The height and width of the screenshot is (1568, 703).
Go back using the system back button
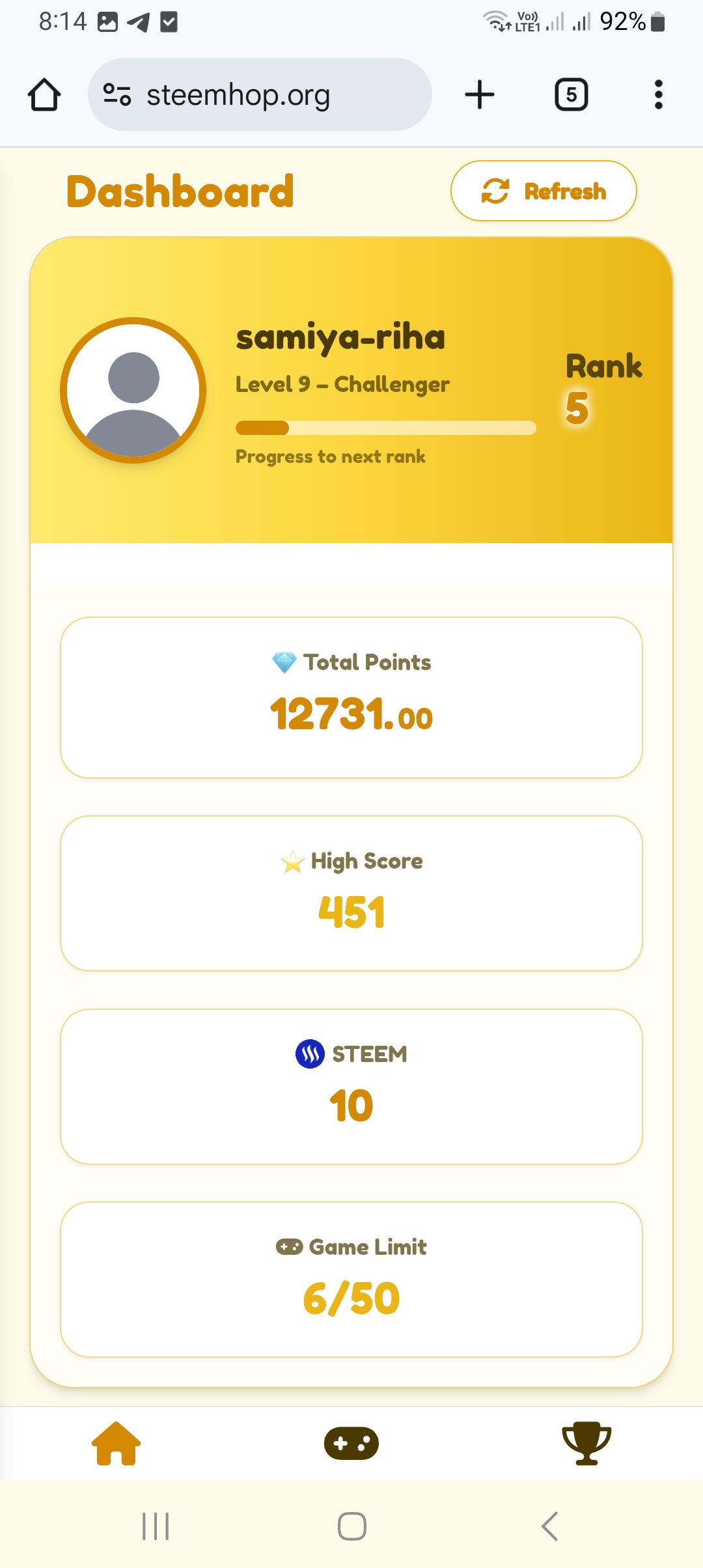click(549, 1526)
